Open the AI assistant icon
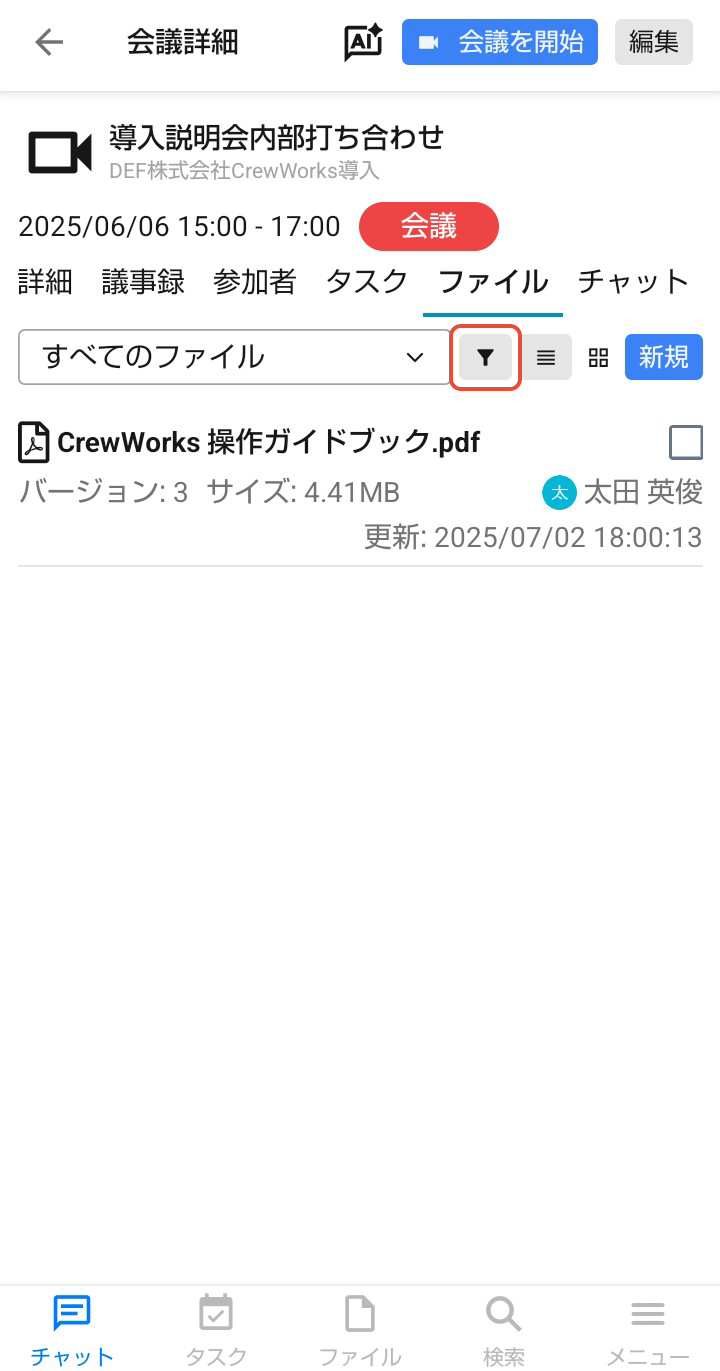This screenshot has width=720, height=1371. pyautogui.click(x=364, y=42)
